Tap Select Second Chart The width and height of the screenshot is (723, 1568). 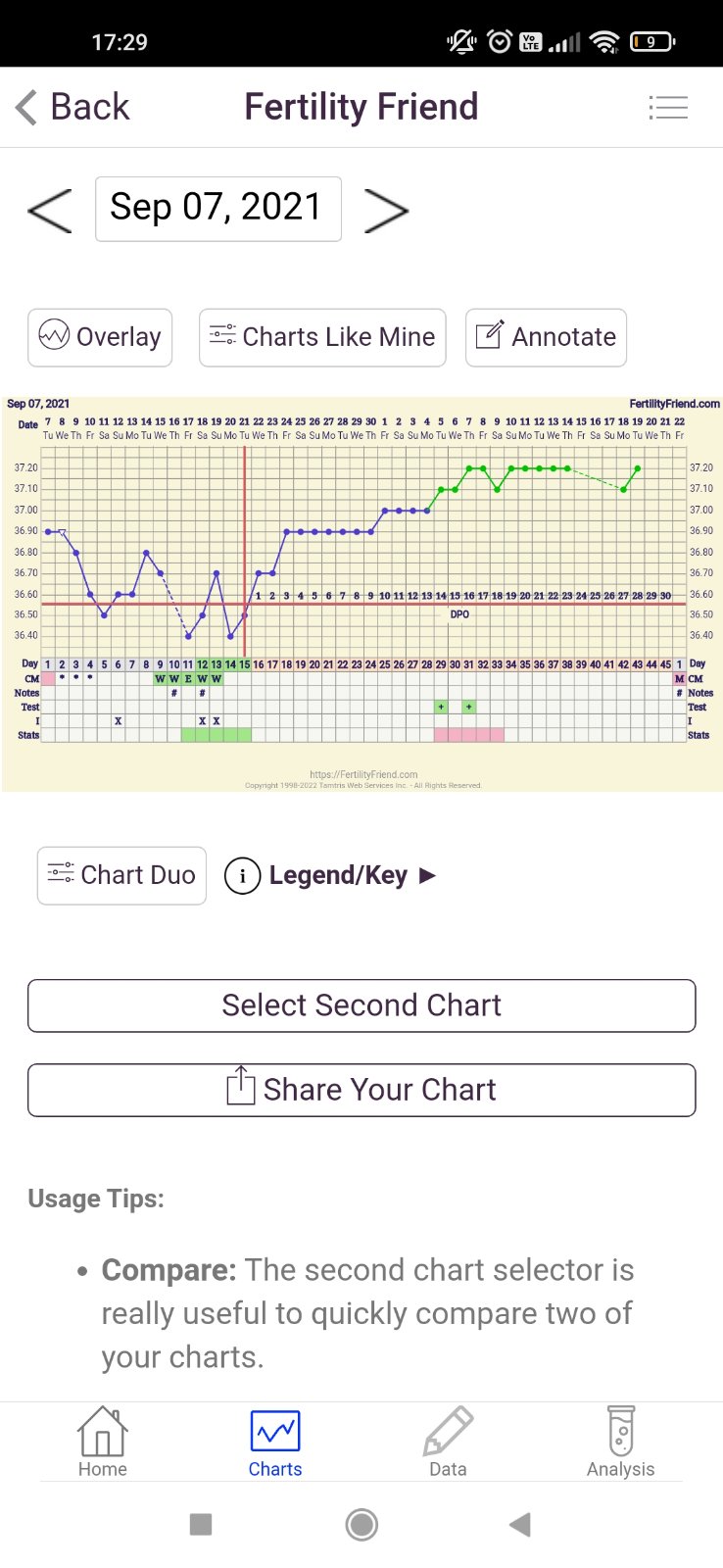point(361,1005)
